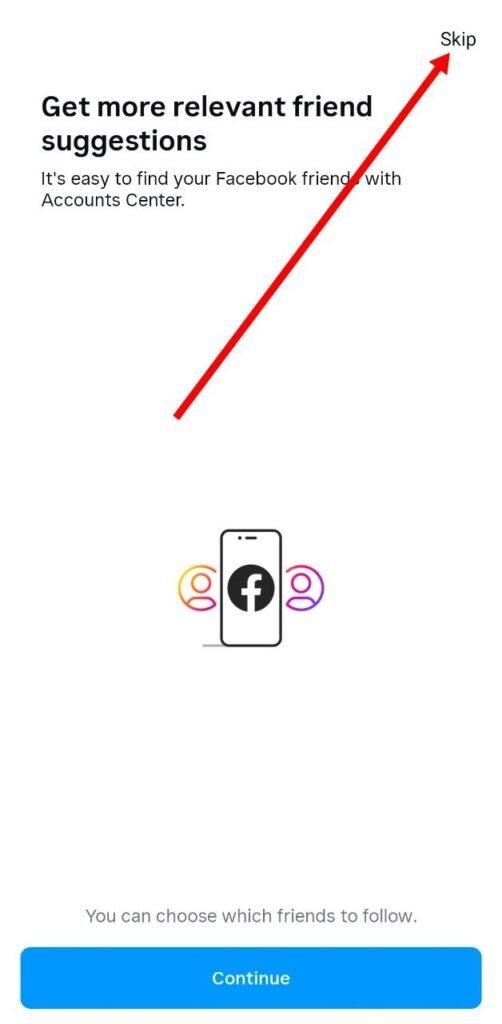Continue to find Facebook friends

(x=251, y=978)
